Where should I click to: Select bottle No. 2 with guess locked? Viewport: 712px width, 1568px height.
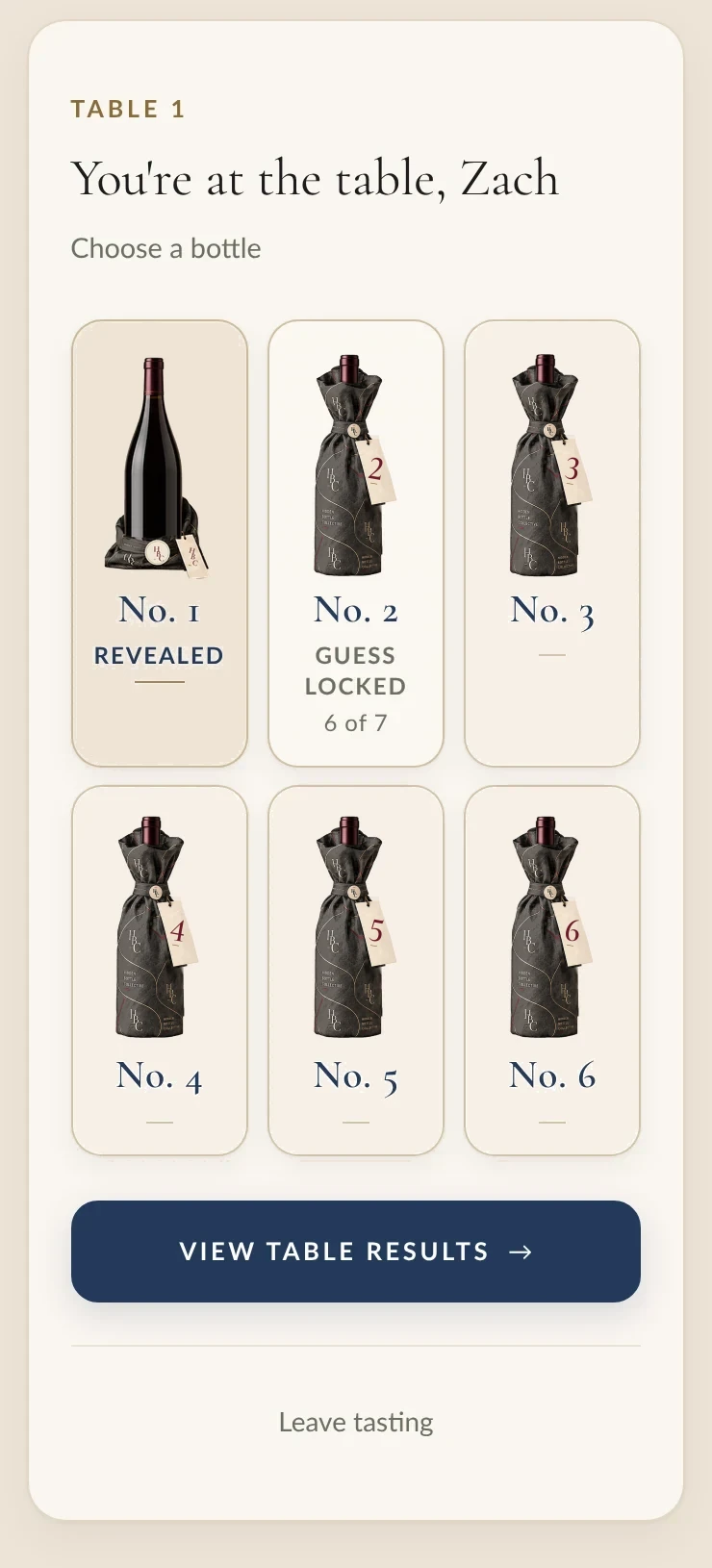tap(356, 544)
